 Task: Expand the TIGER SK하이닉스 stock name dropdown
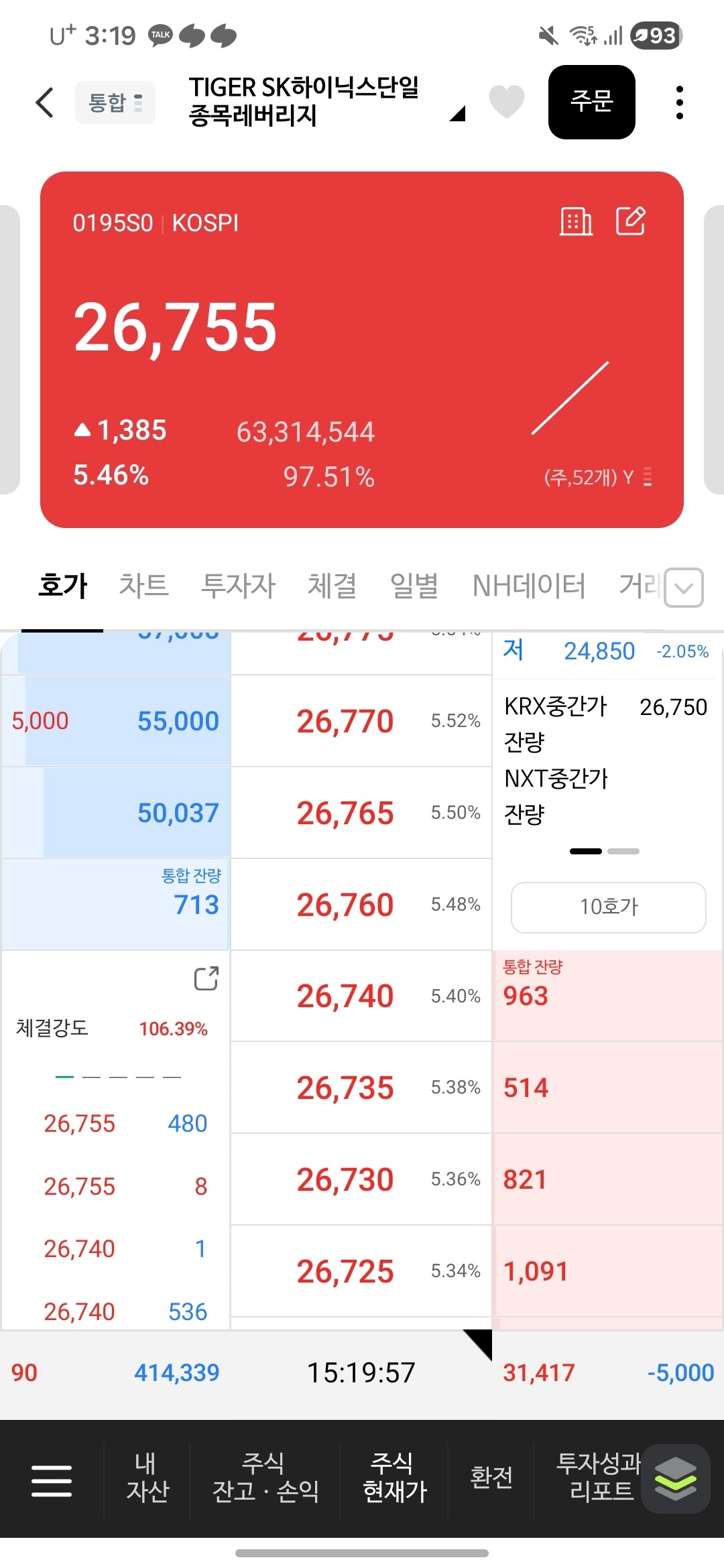click(457, 115)
